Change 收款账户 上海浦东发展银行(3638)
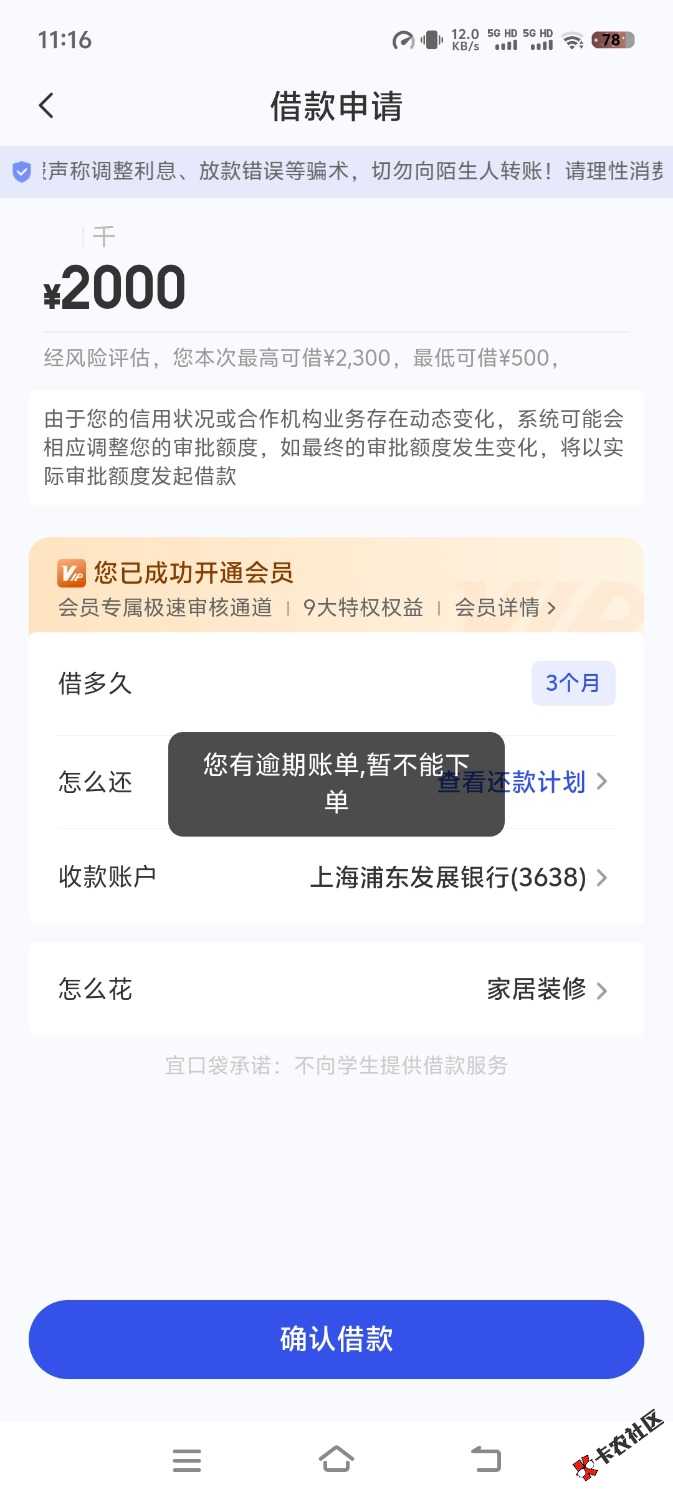This screenshot has width=673, height=1500. 458,878
